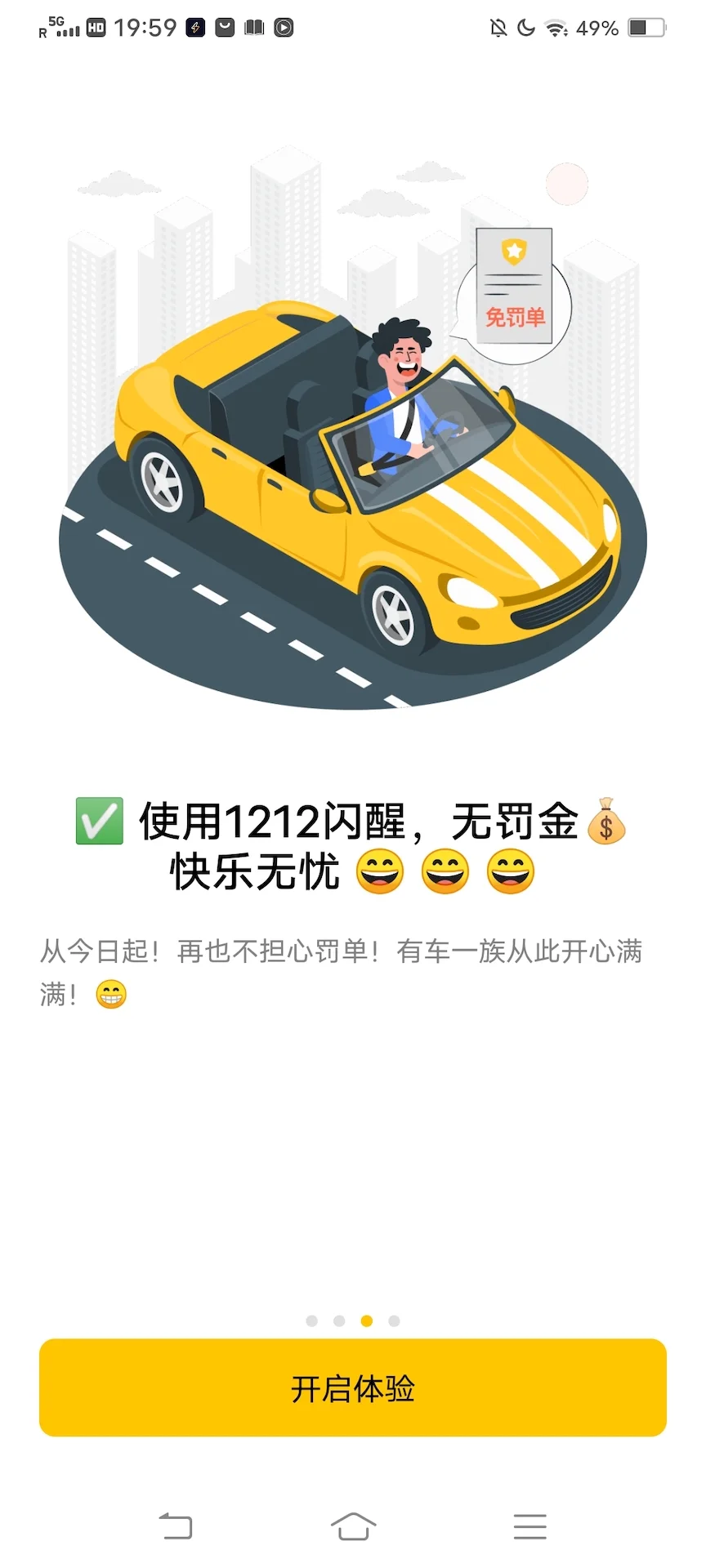706x1568 pixels.
Task: Open the recent apps menu button
Action: tap(529, 1526)
